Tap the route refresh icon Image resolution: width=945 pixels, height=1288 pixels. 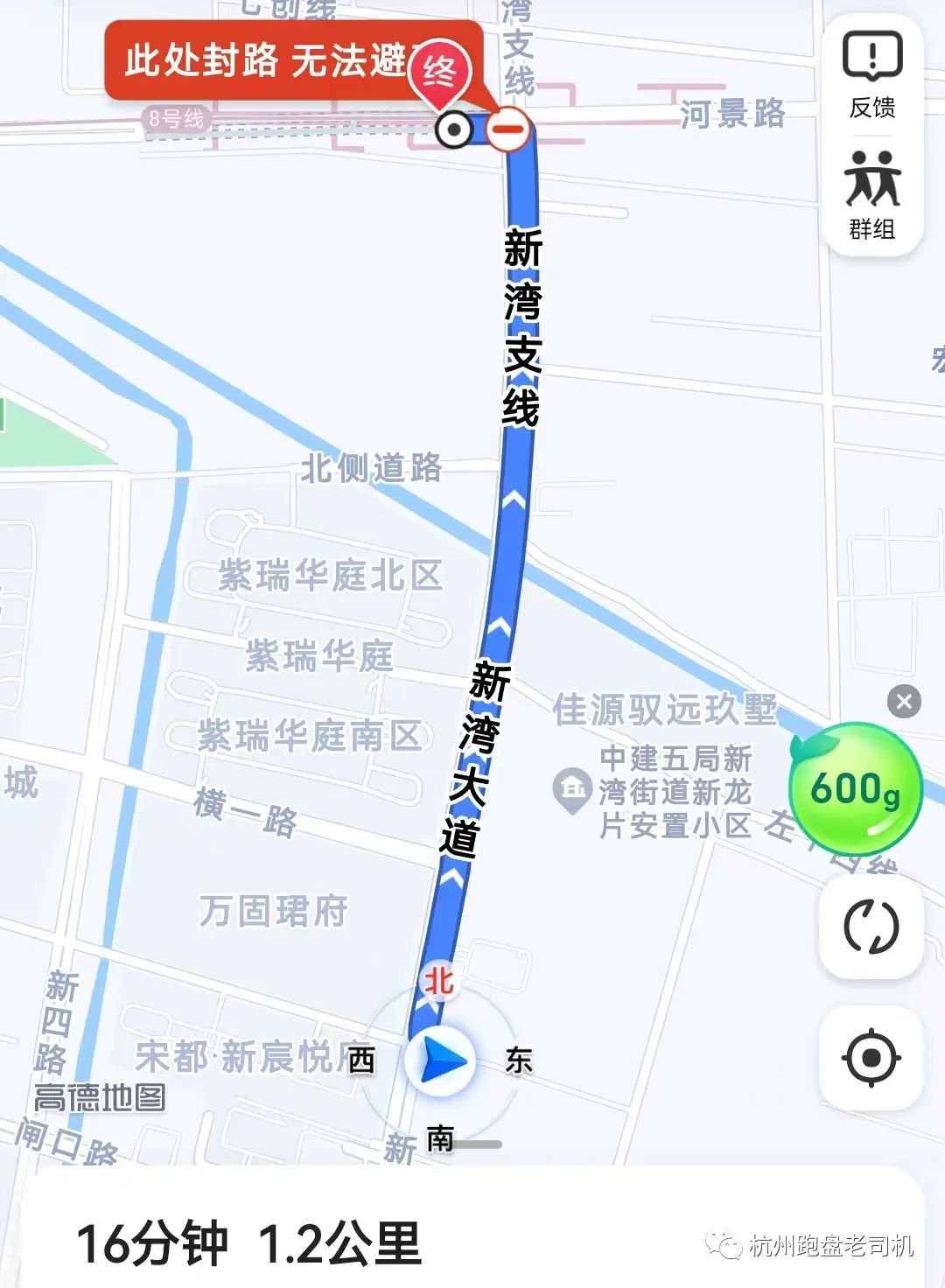pos(870,927)
